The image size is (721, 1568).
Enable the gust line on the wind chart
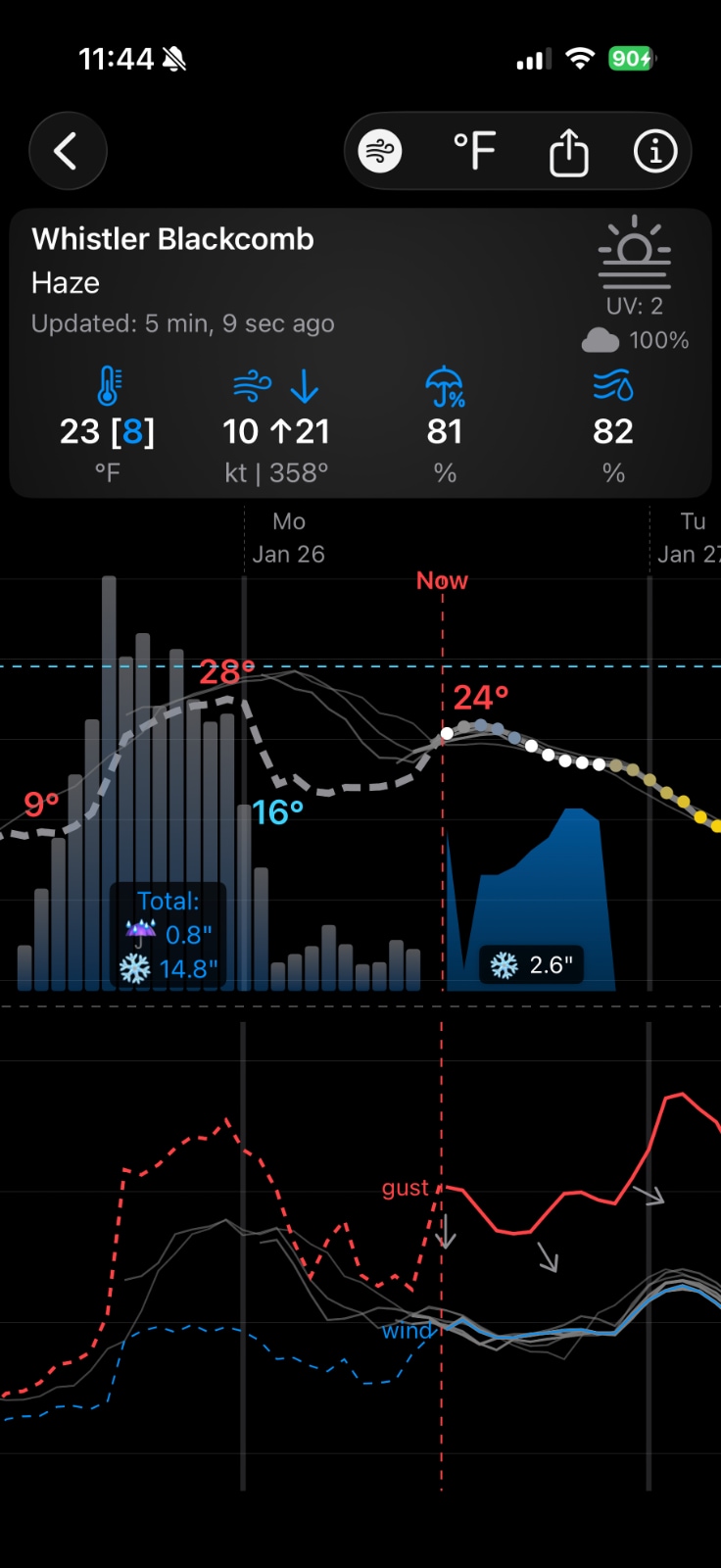pos(406,1188)
